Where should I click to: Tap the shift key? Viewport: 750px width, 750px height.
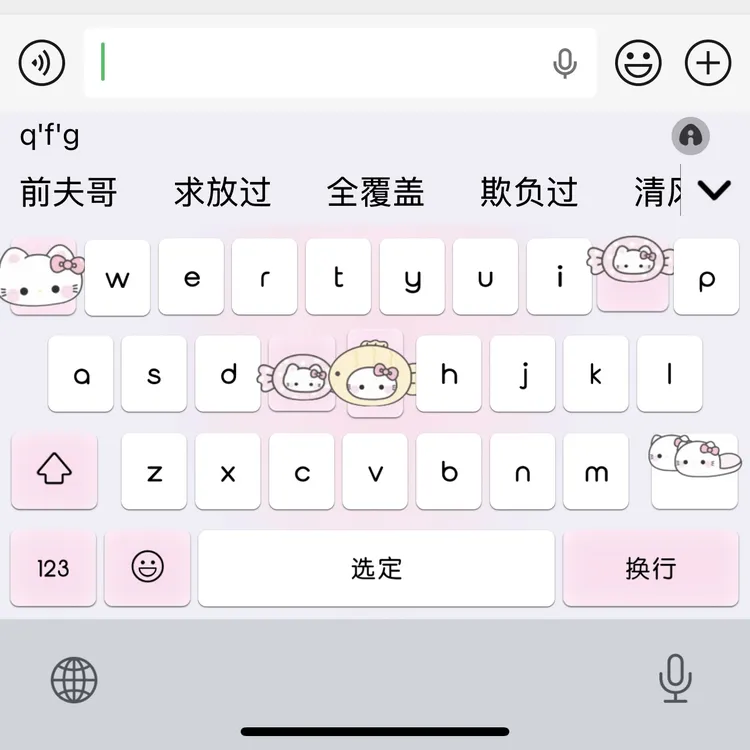pos(54,471)
